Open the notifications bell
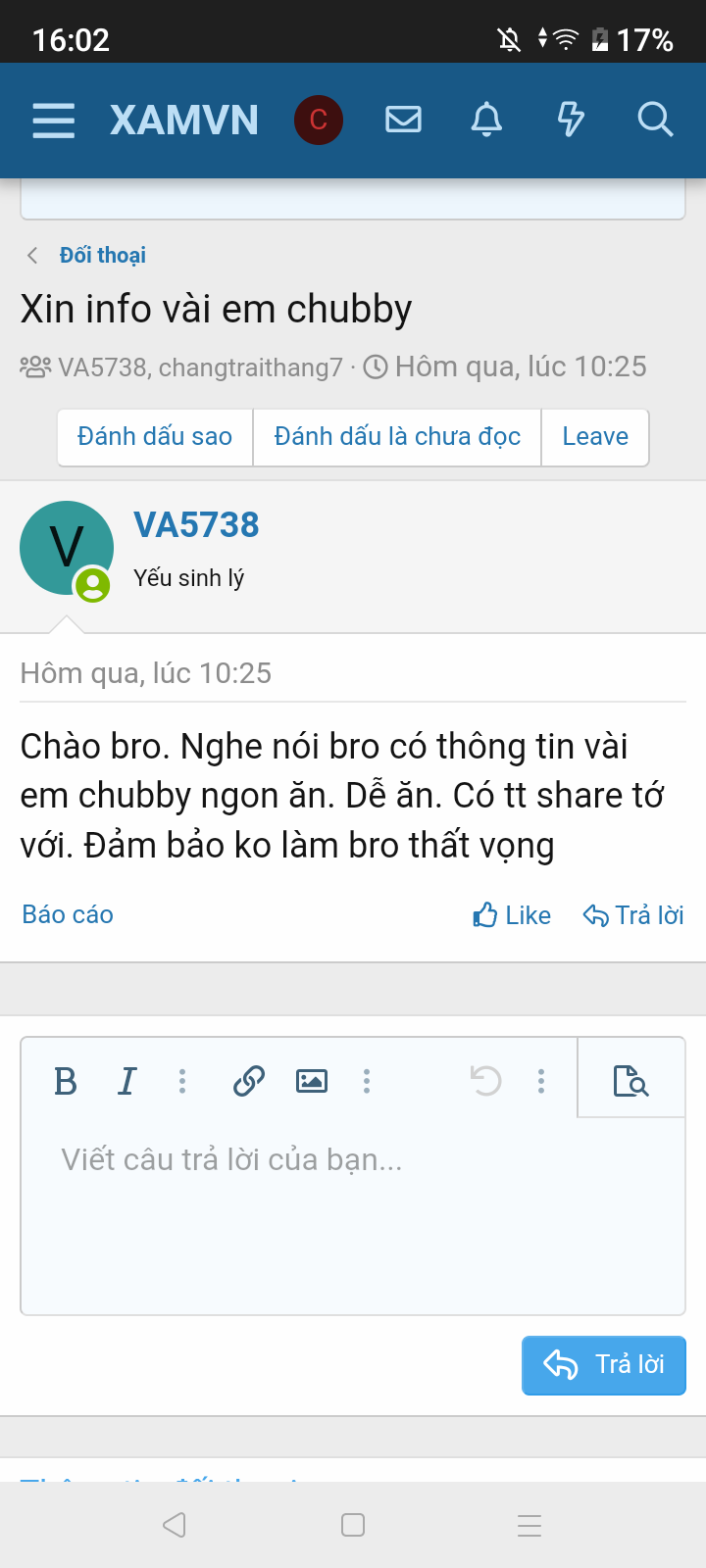706x1568 pixels. pos(486,120)
